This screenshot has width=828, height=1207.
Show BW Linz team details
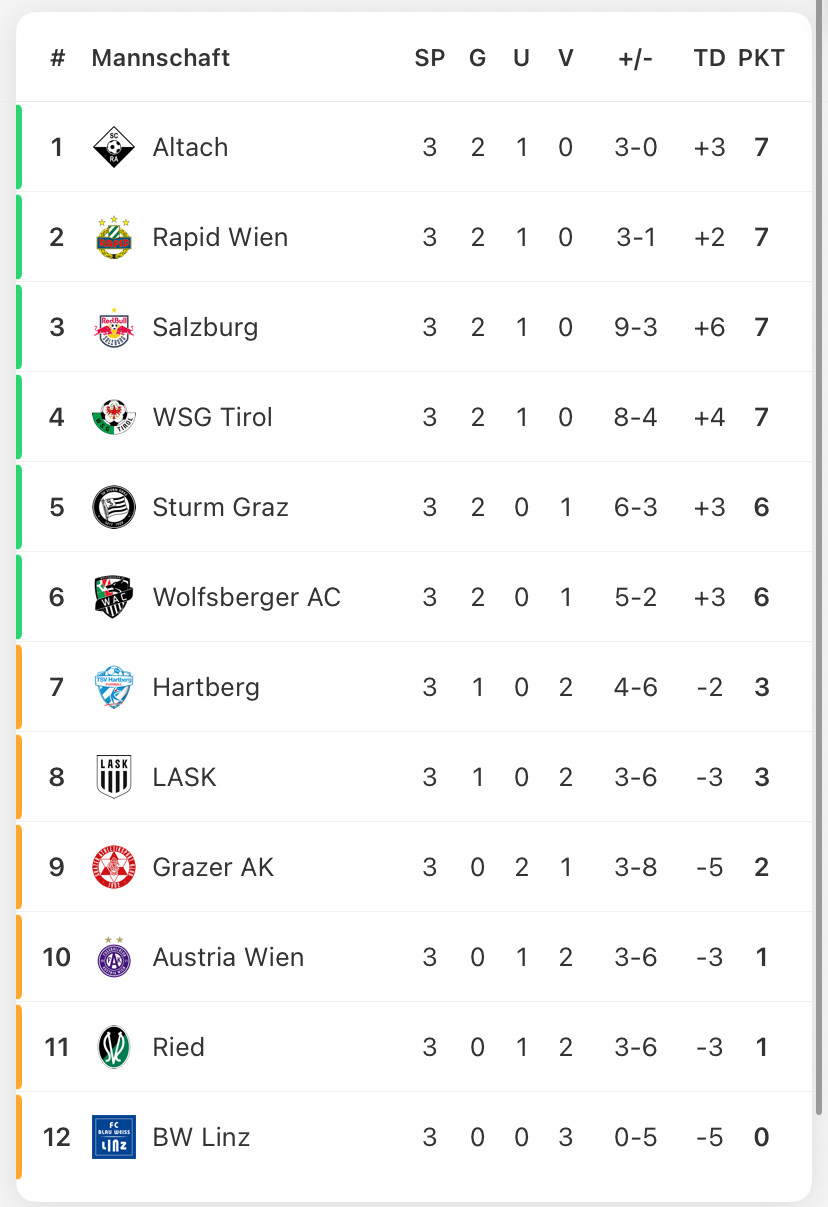coord(201,1137)
